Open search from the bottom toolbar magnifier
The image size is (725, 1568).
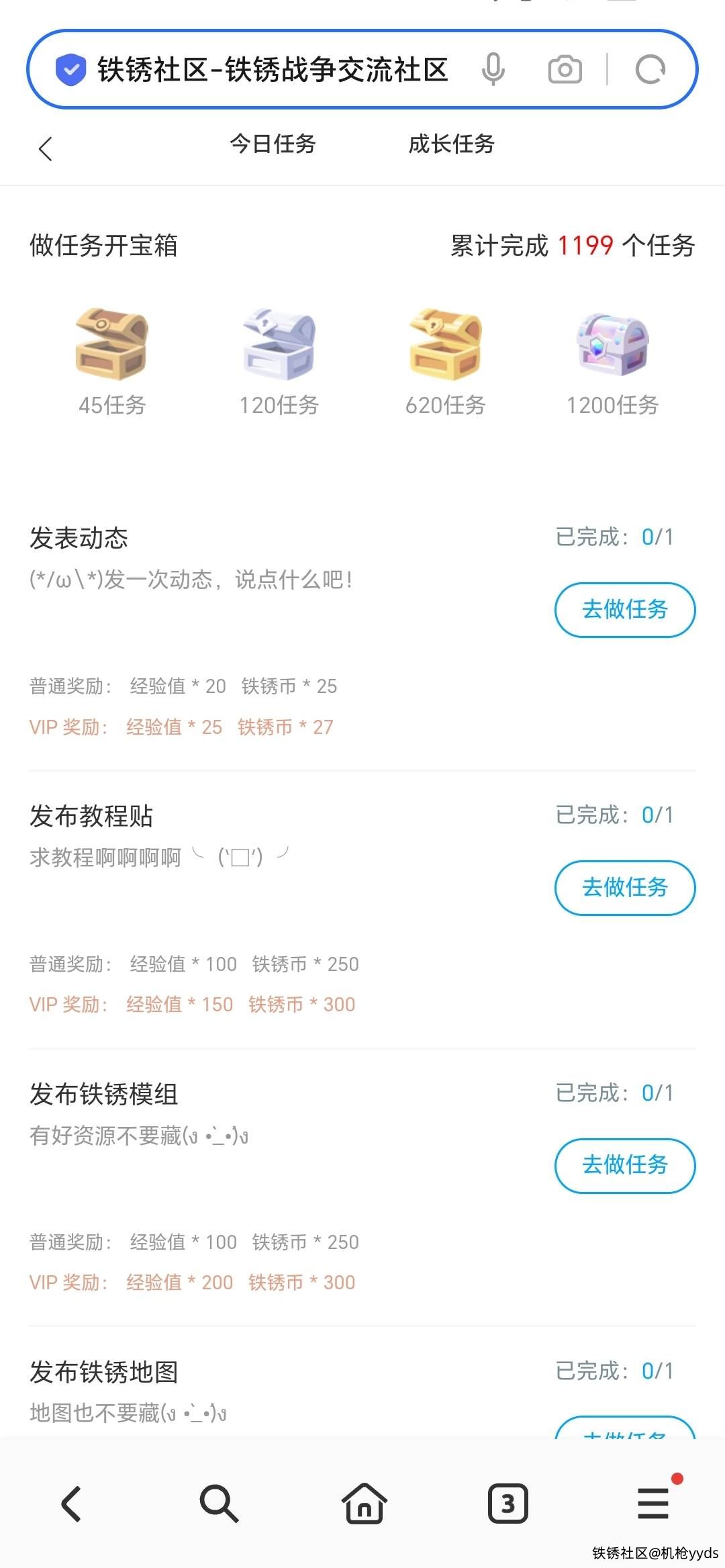218,1503
